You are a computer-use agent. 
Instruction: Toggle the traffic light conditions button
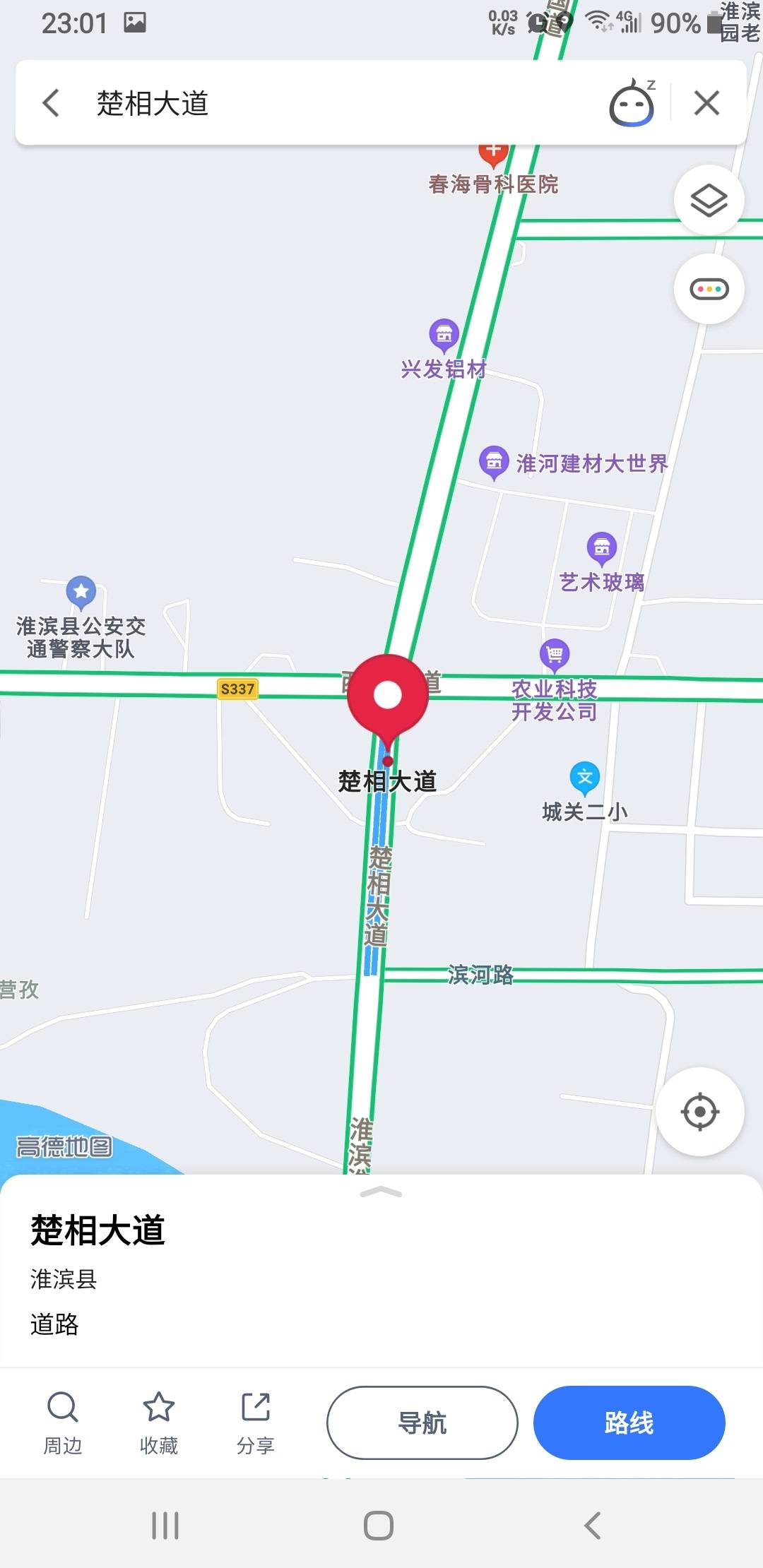709,290
